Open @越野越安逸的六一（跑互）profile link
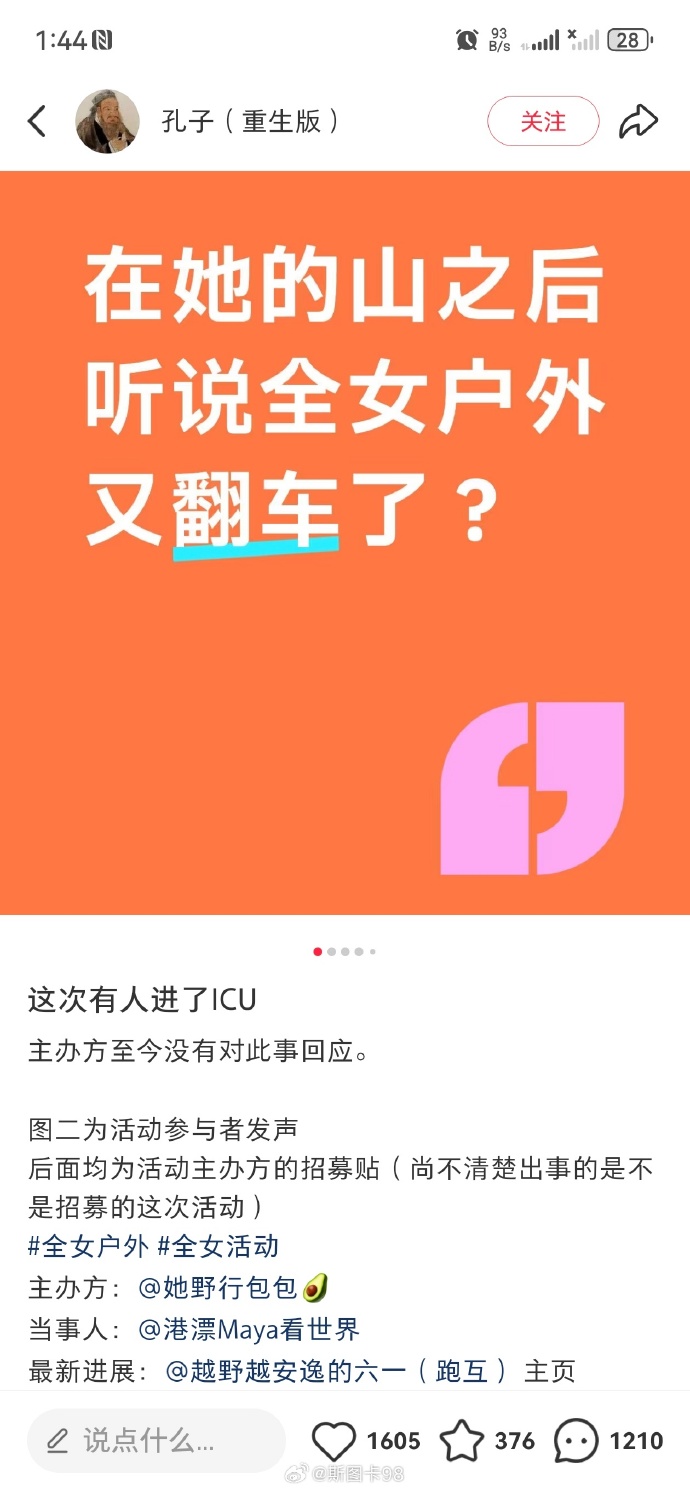This screenshot has width=690, height=1490. pyautogui.click(x=339, y=1371)
